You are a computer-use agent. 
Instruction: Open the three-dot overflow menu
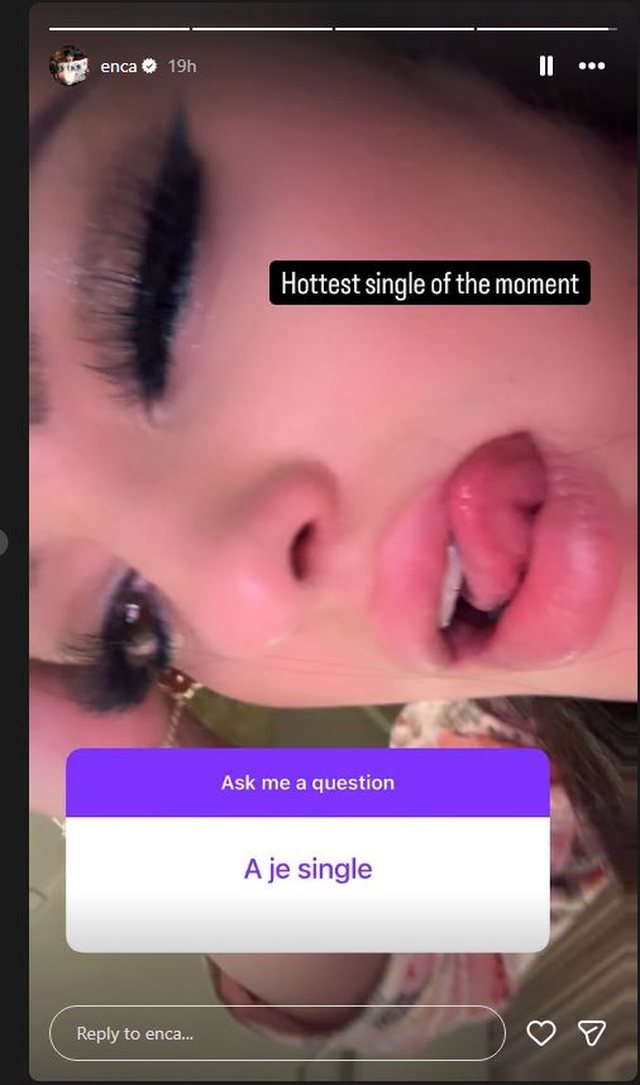[592, 66]
